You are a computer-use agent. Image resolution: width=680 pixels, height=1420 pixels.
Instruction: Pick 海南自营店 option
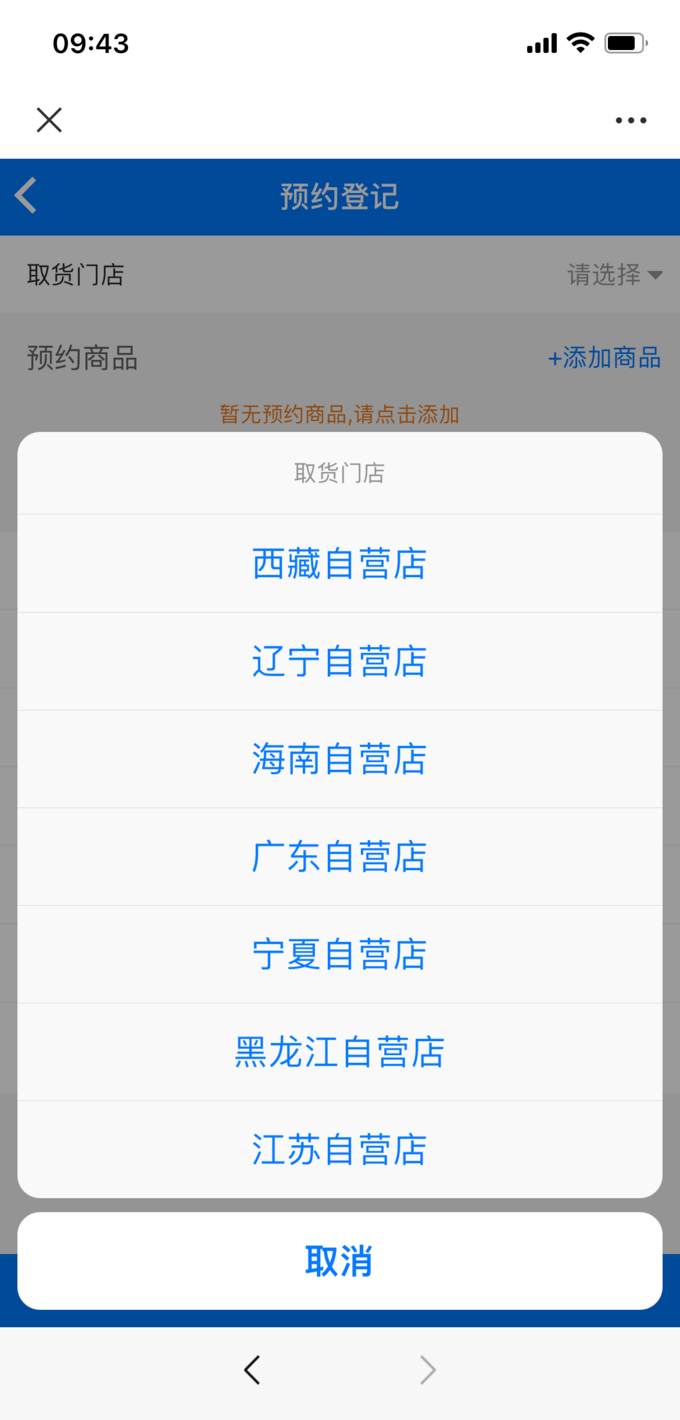(x=339, y=759)
